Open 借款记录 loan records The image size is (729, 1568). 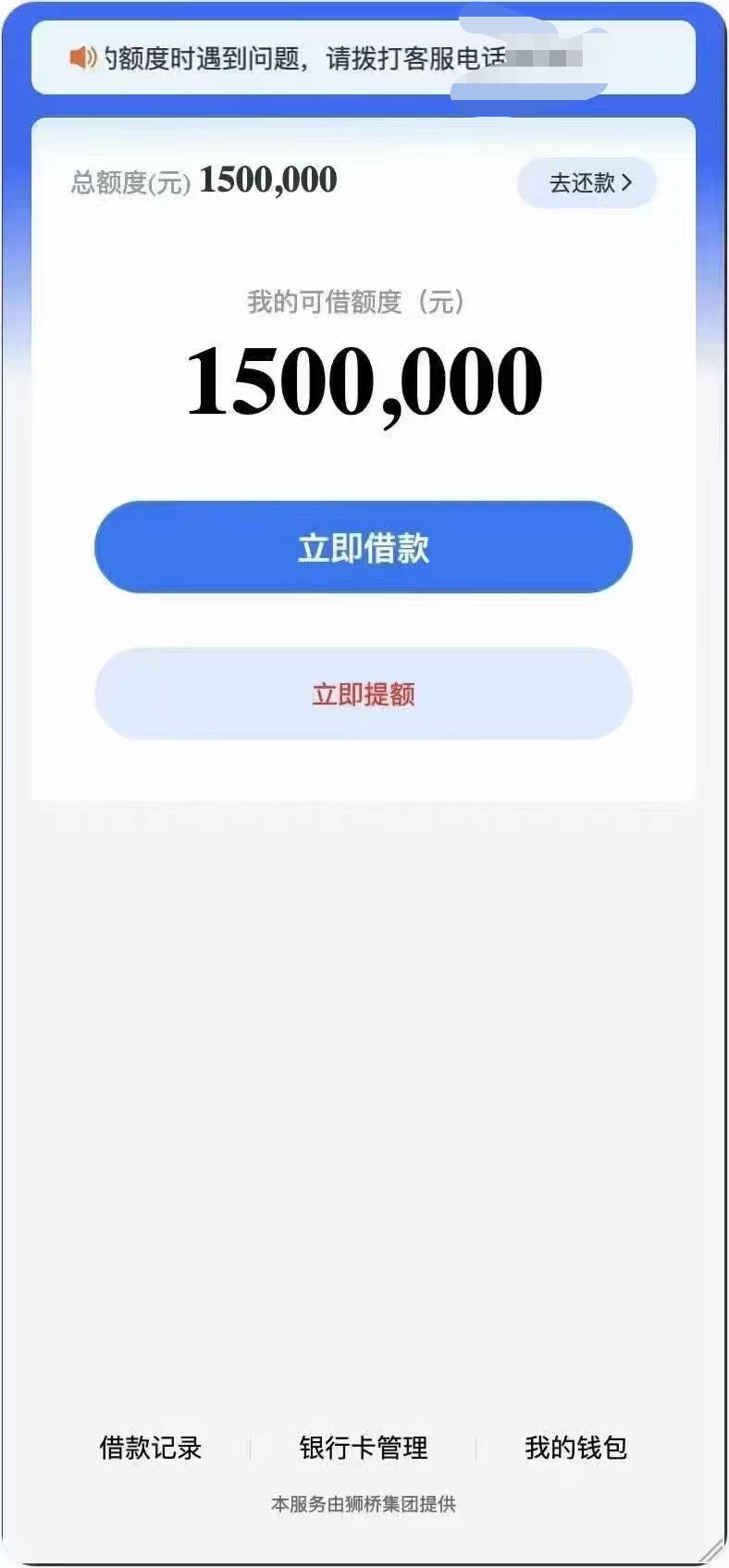[x=151, y=1448]
